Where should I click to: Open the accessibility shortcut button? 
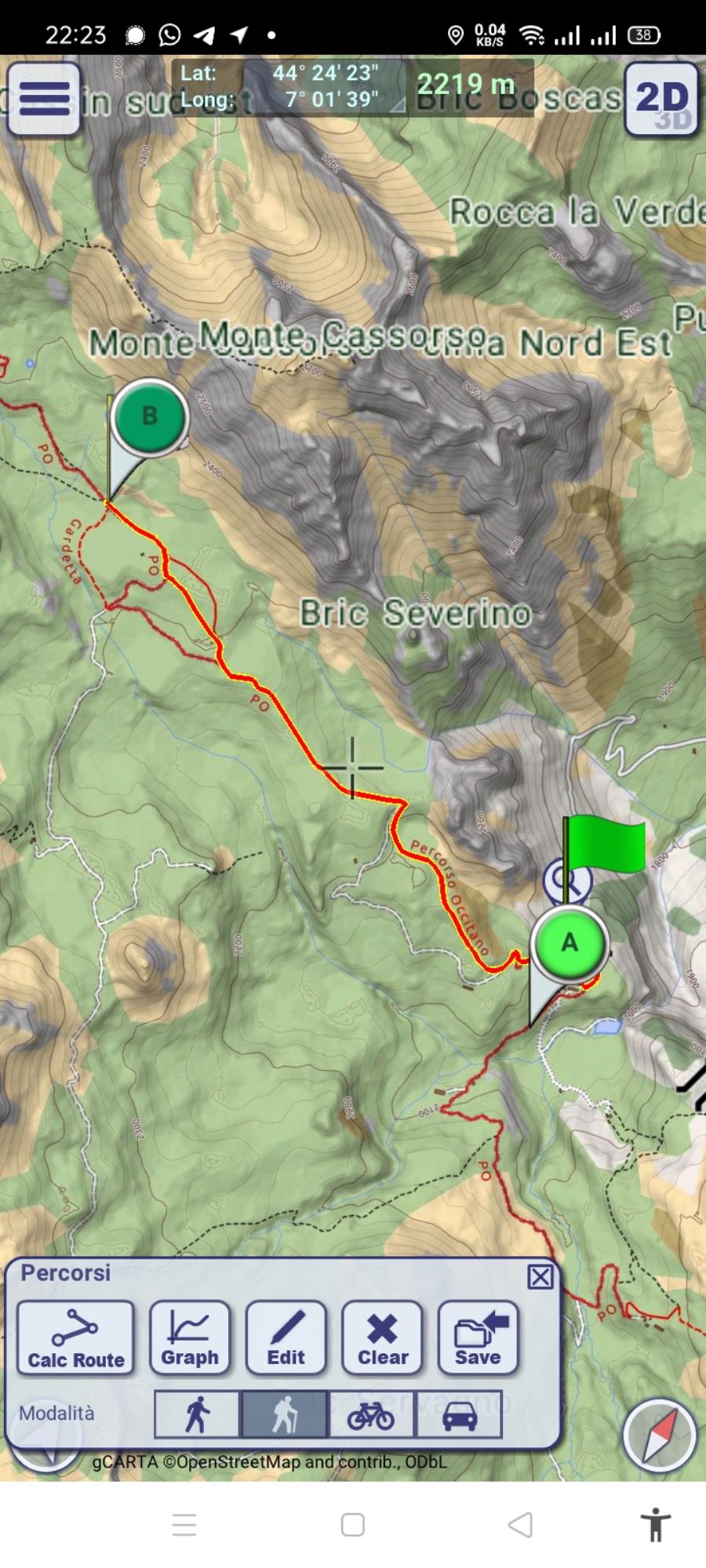tap(656, 1524)
